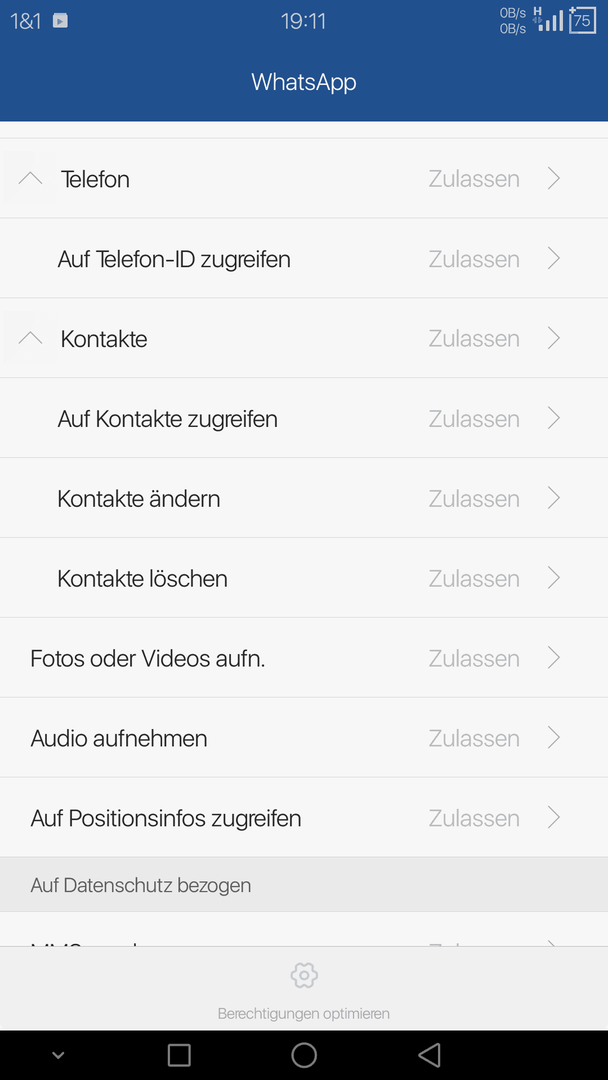Select the Auf Positionsinfos zugreifen row
This screenshot has width=608, height=1080.
point(304,818)
